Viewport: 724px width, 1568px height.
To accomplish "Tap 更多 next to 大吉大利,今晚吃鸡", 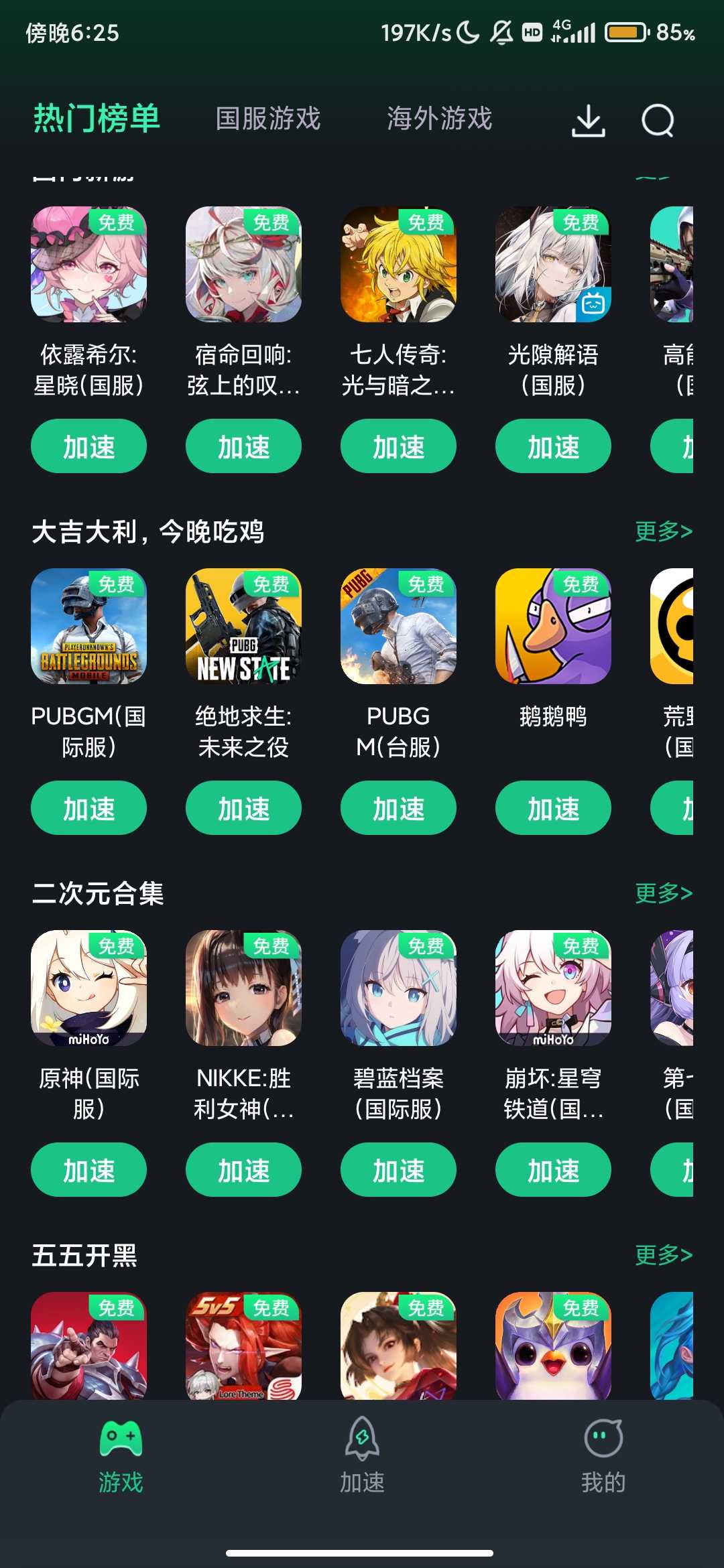I will point(663,531).
